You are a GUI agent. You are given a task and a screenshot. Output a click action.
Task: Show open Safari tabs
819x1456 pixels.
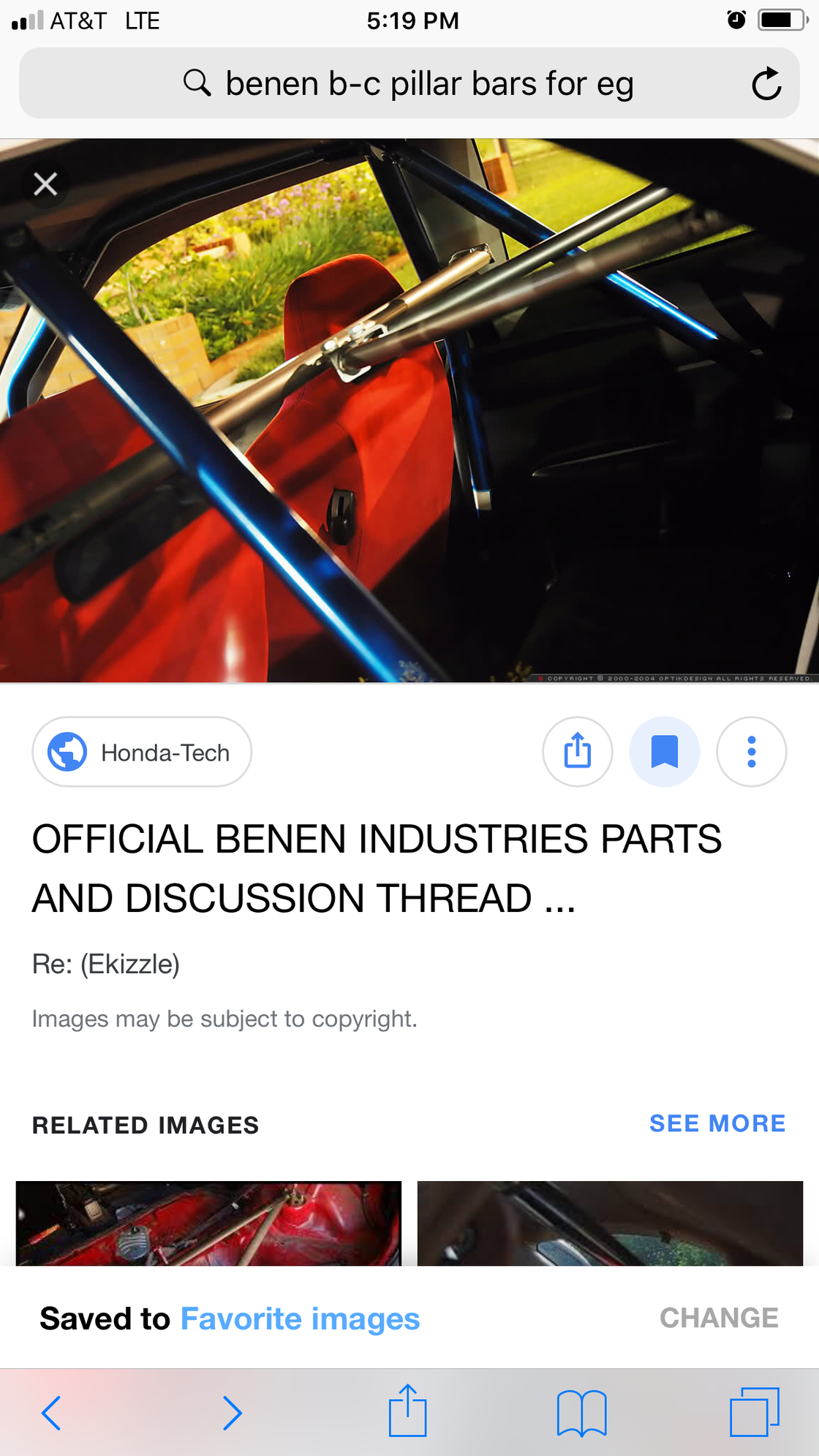754,1412
